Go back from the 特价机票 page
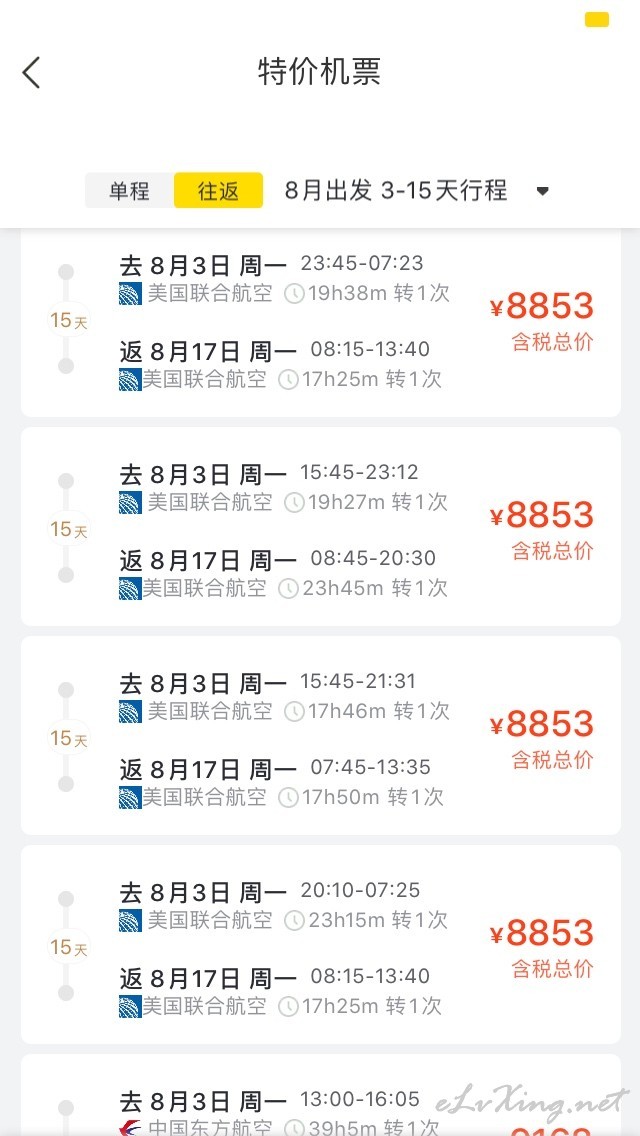Viewport: 640px width, 1136px height. coord(31,73)
